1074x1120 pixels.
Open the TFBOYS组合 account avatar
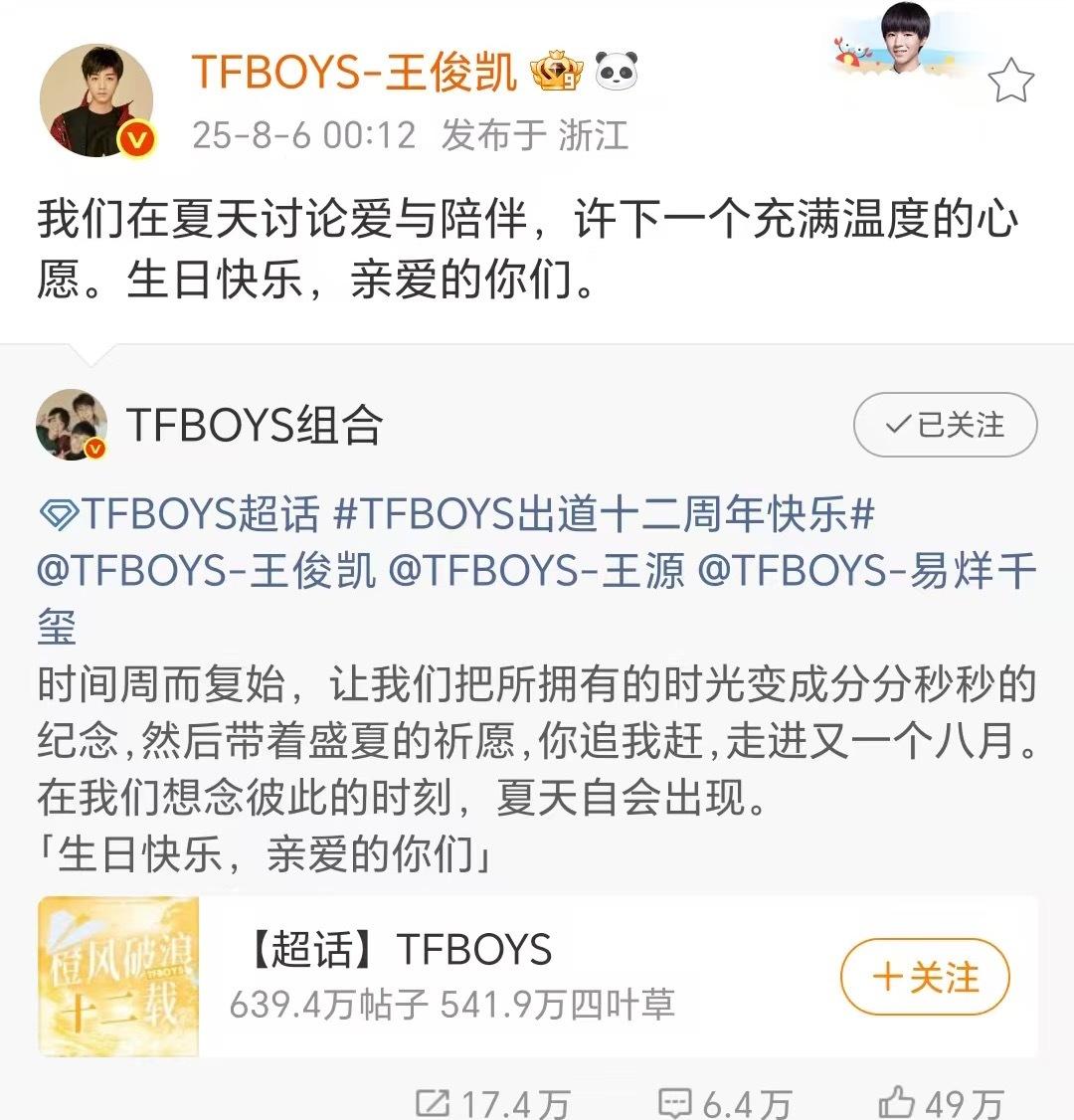tap(72, 425)
